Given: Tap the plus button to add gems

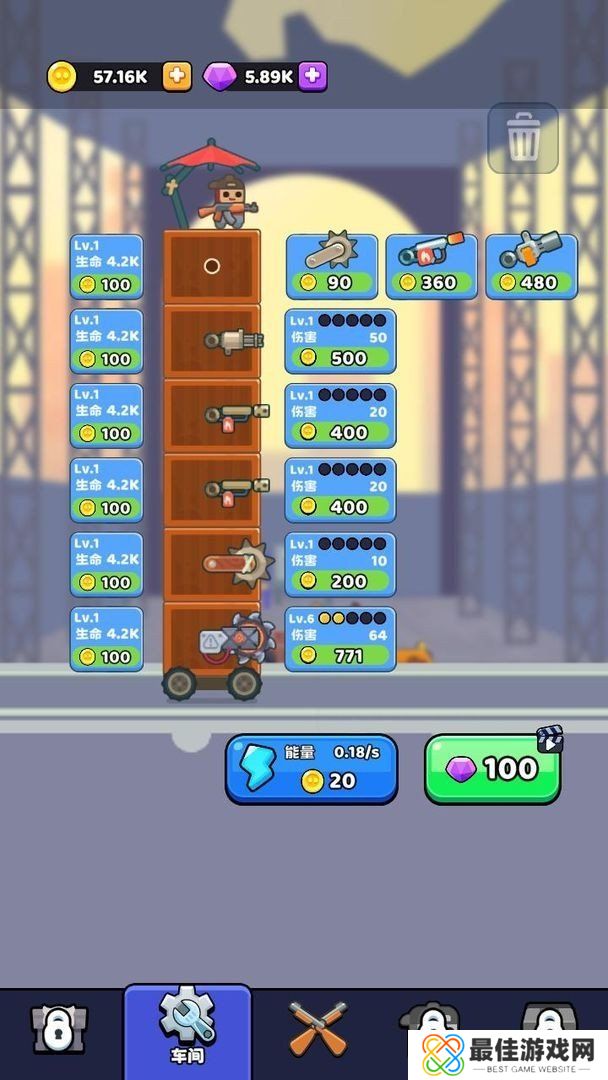Looking at the screenshot, I should point(312,76).
